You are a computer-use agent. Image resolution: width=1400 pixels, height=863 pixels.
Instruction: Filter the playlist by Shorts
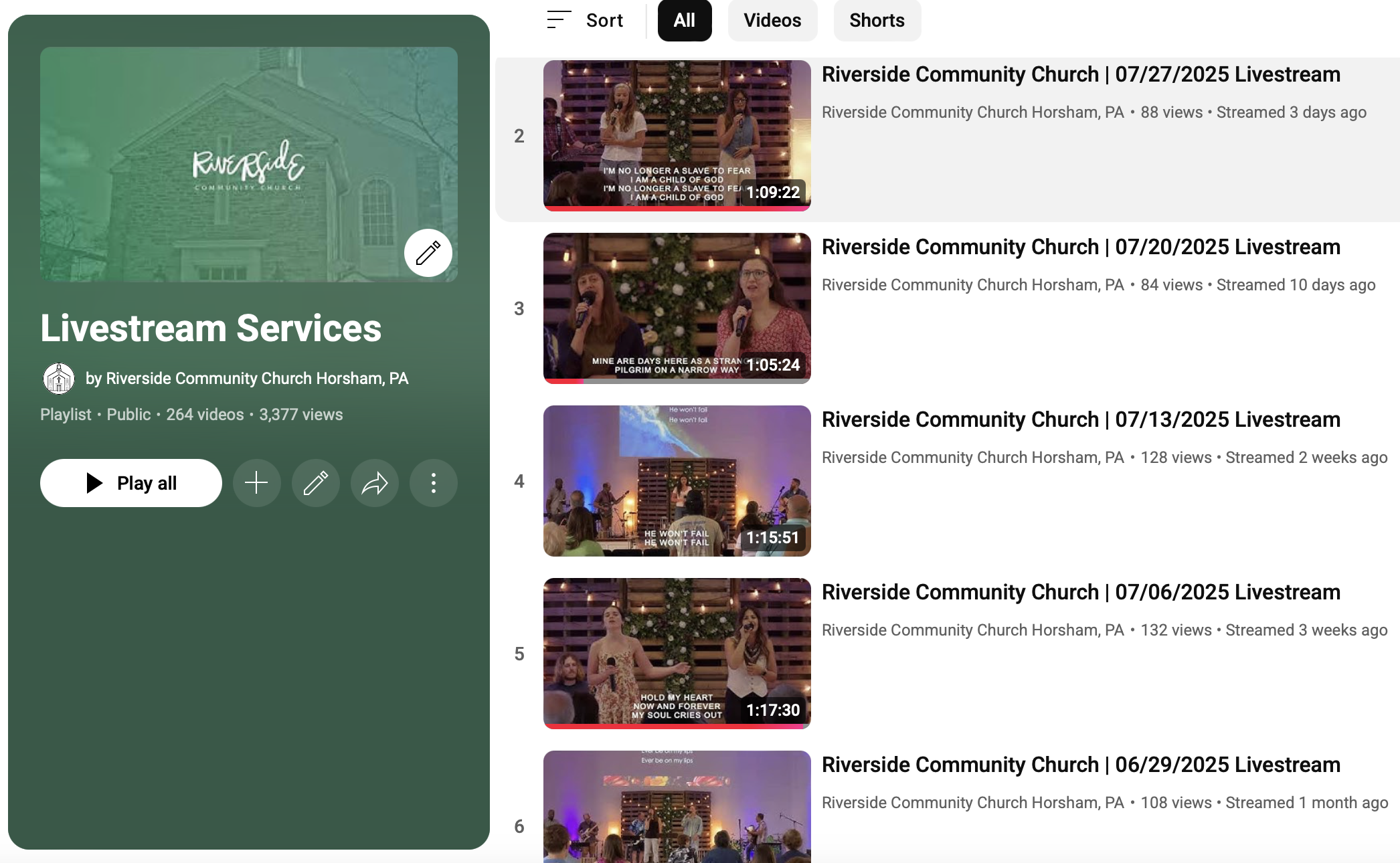click(x=877, y=20)
